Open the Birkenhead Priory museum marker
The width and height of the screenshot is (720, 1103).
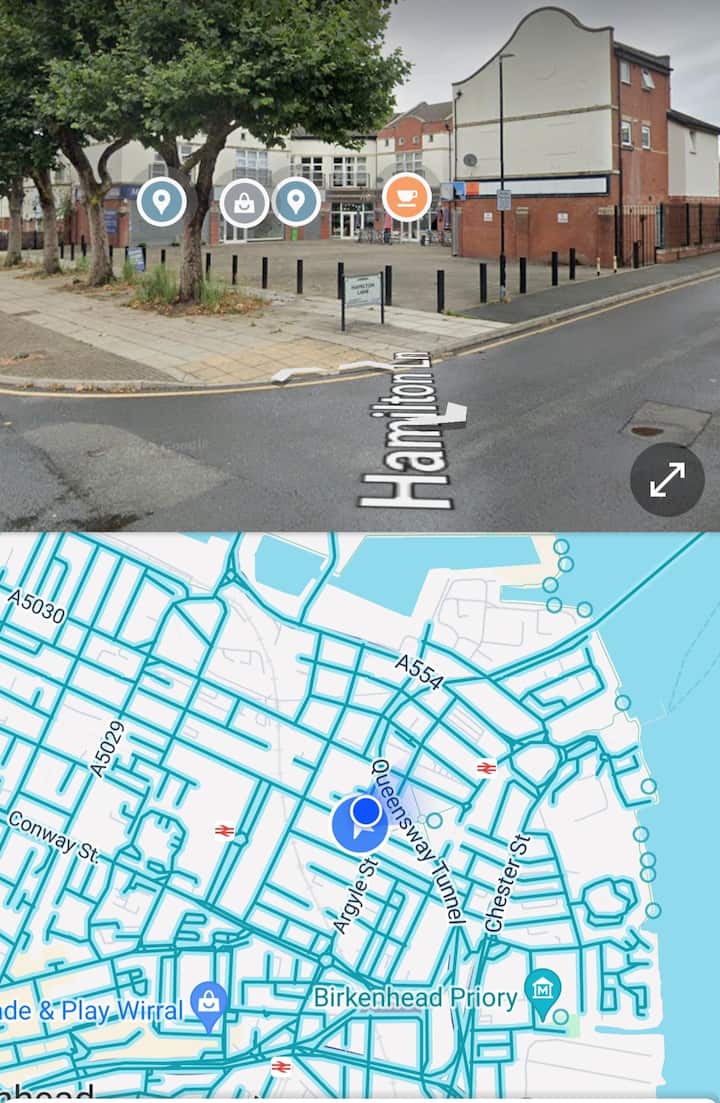[543, 990]
